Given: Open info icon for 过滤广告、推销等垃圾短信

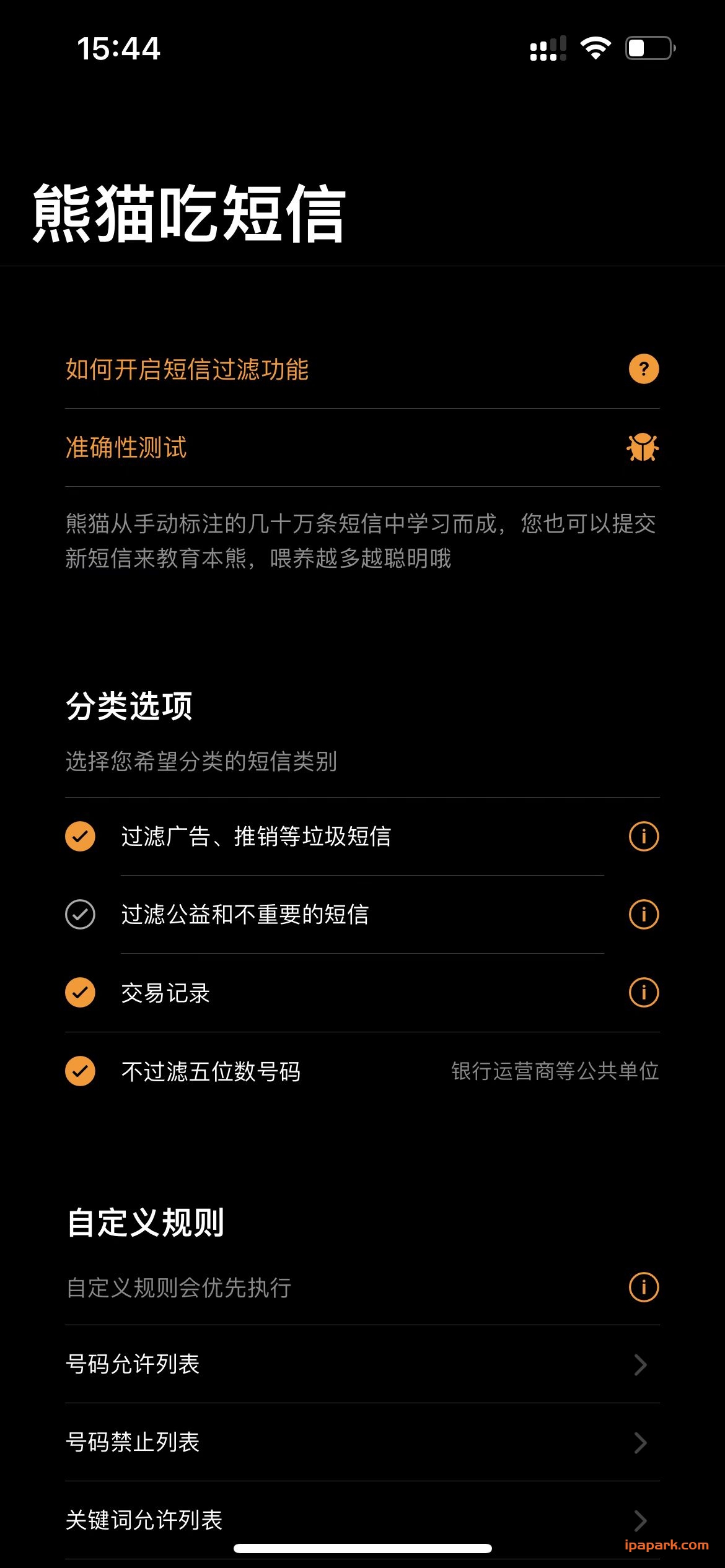Looking at the screenshot, I should pos(643,835).
